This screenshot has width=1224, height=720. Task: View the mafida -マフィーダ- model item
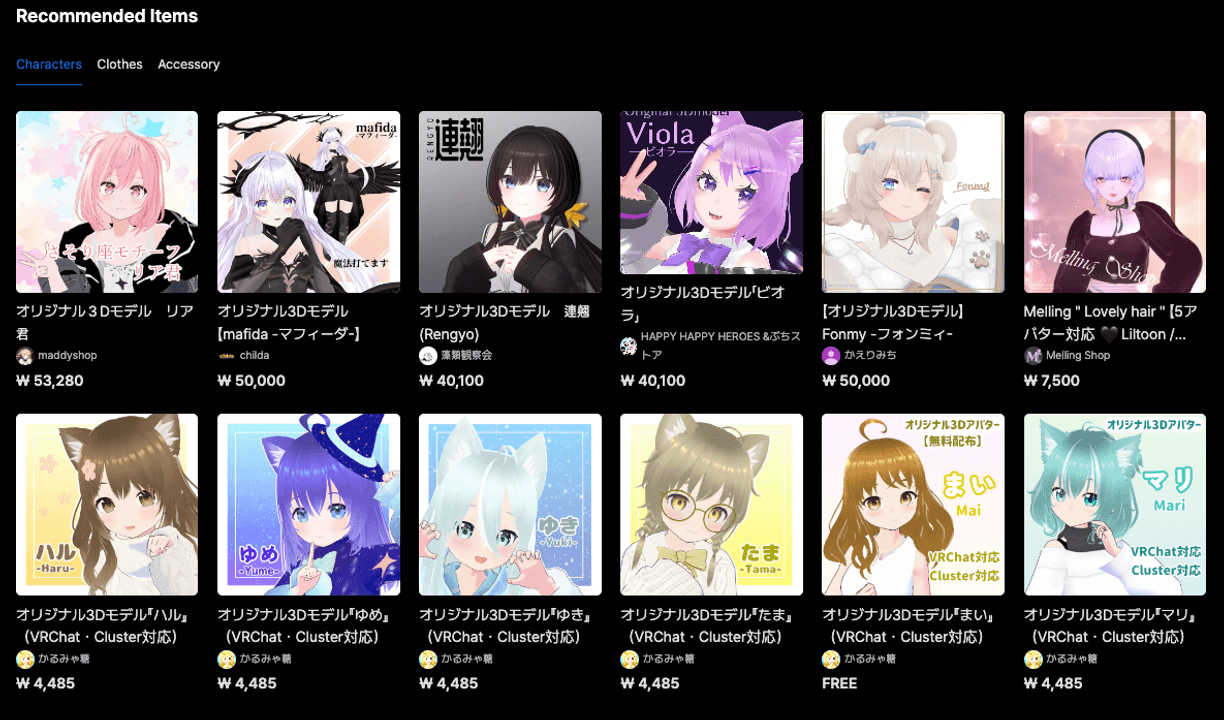click(308, 202)
